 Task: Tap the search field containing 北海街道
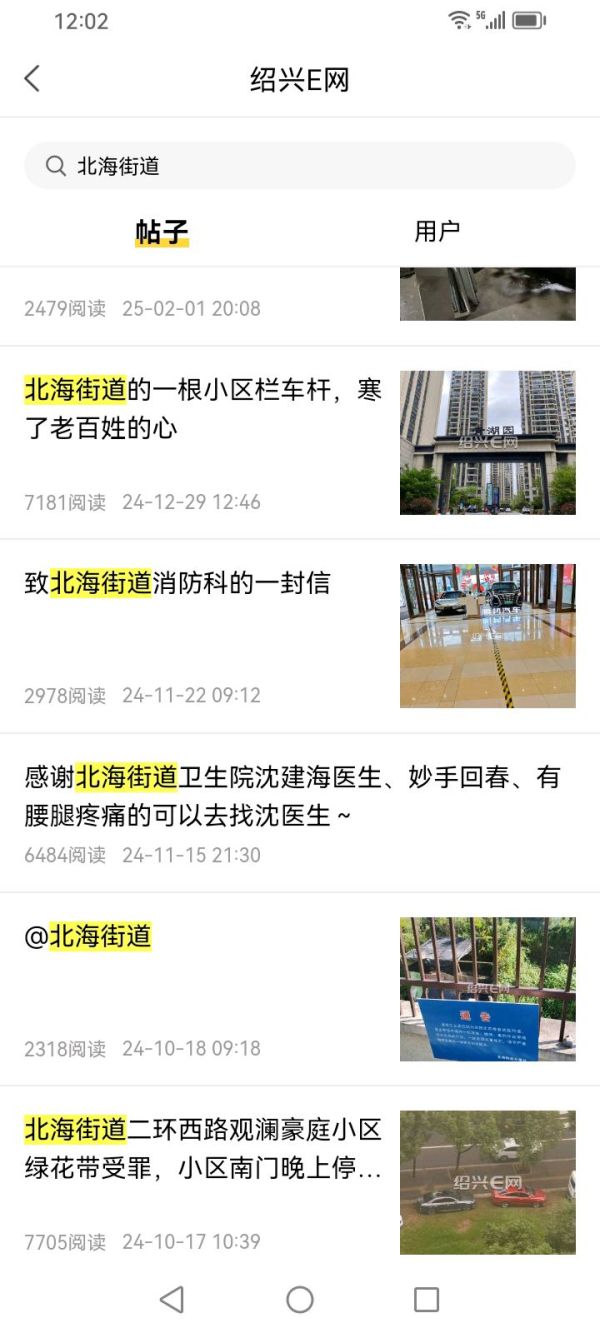coord(300,166)
